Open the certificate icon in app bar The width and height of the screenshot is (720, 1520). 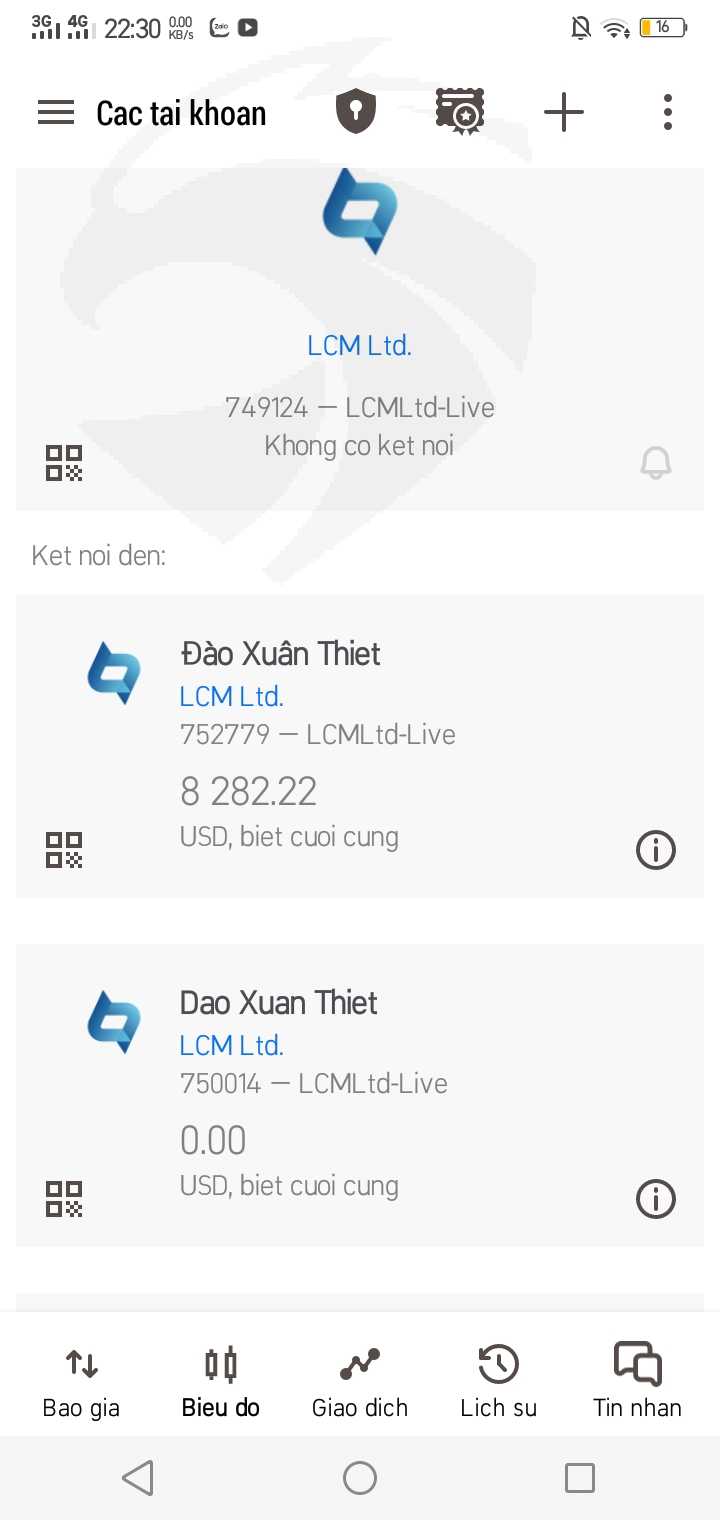point(460,112)
